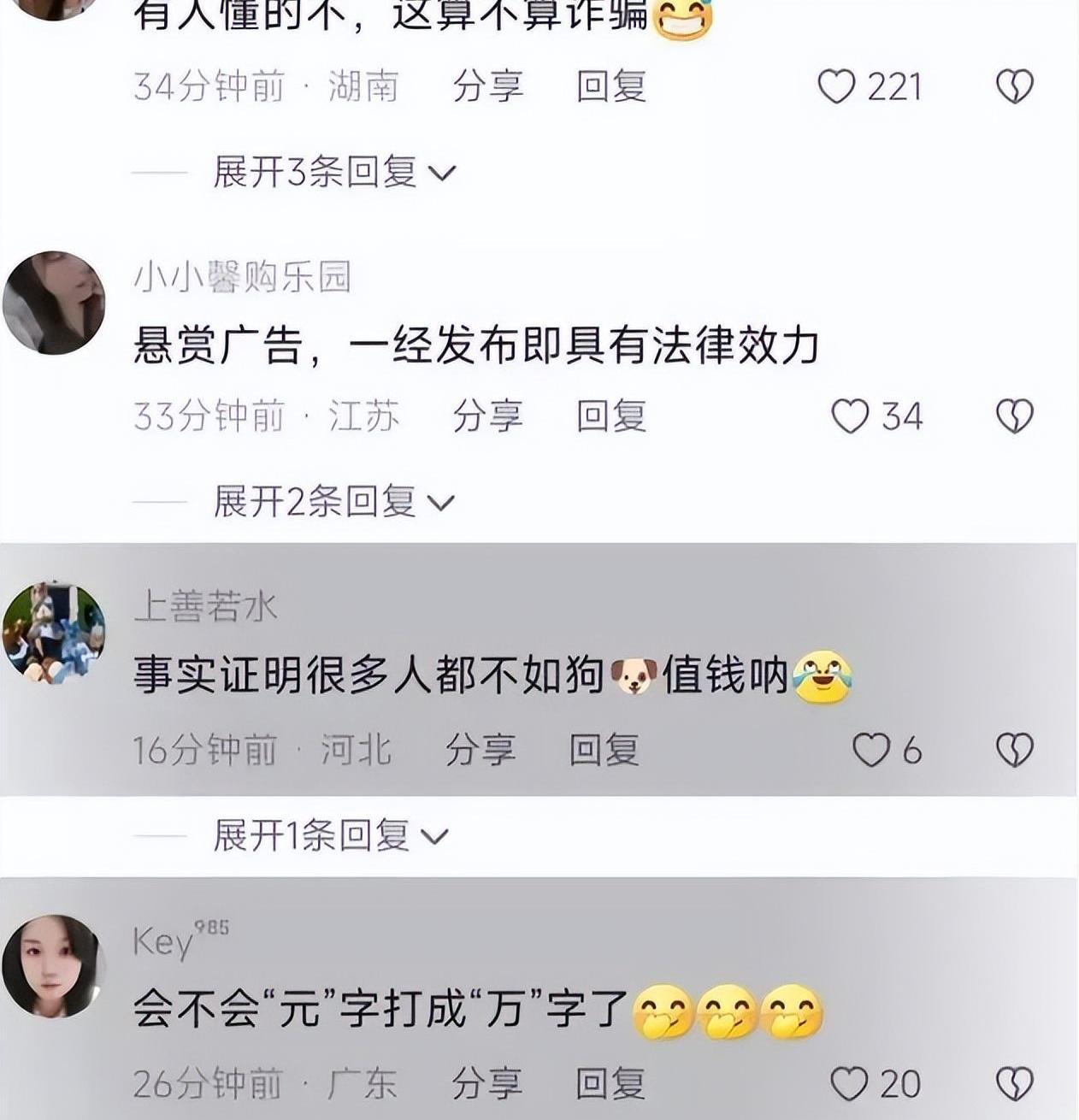Expand the 3 replies under the 湖南 comment
The image size is (1079, 1120).
coord(334,173)
